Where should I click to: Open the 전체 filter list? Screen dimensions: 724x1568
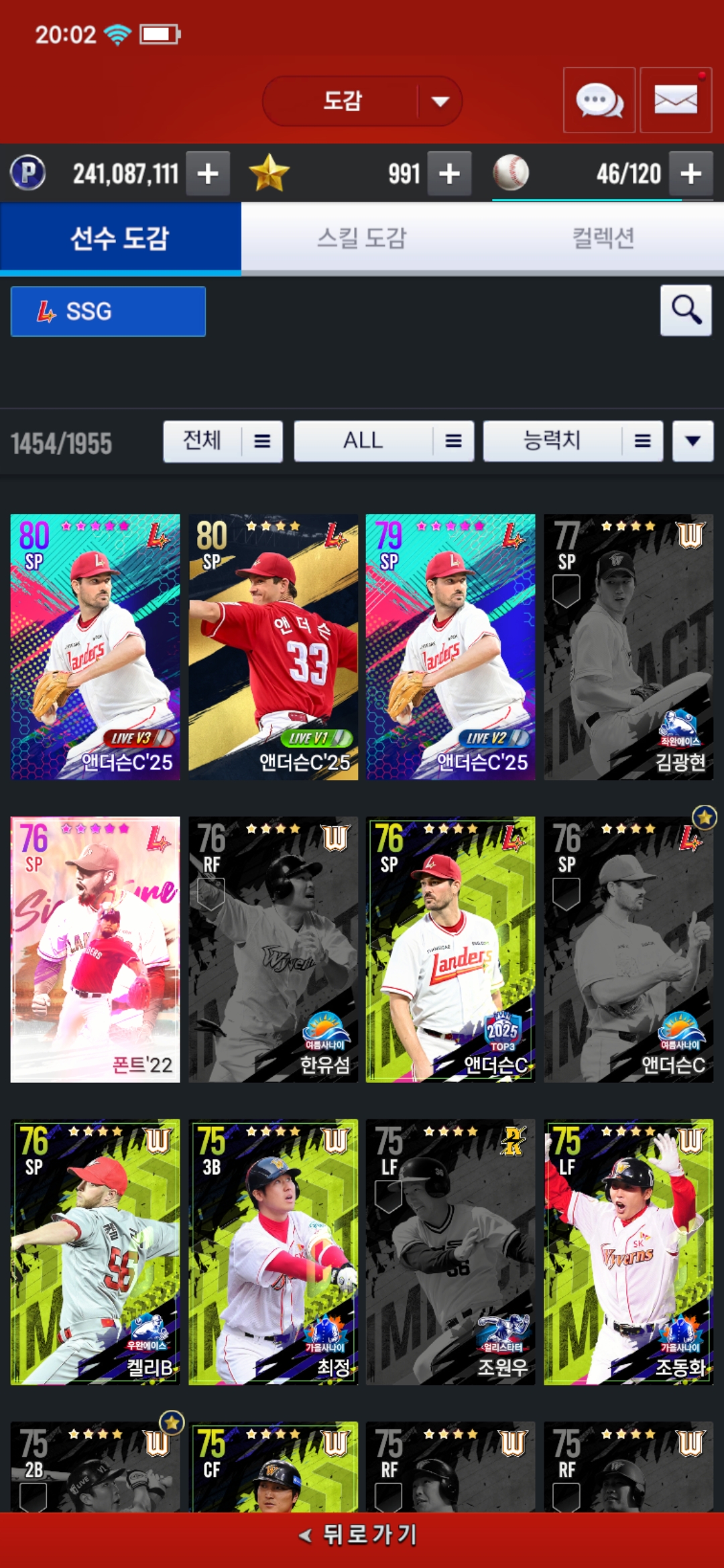point(223,441)
